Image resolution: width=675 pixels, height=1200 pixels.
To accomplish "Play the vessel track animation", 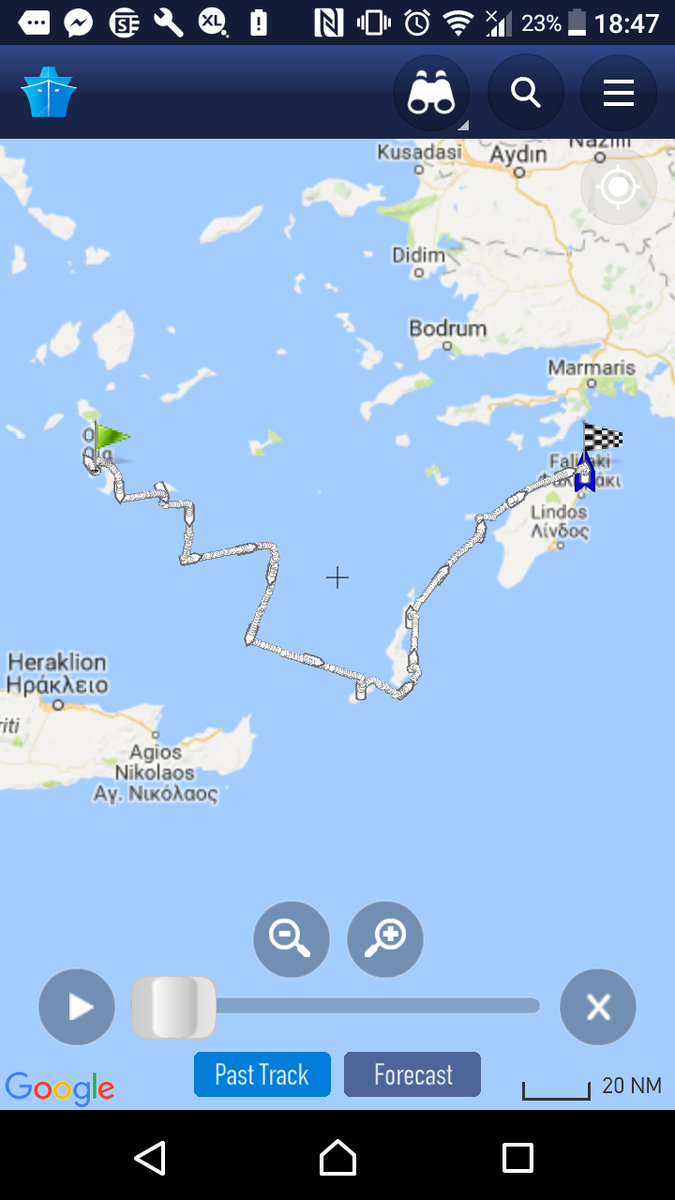I will [77, 1007].
